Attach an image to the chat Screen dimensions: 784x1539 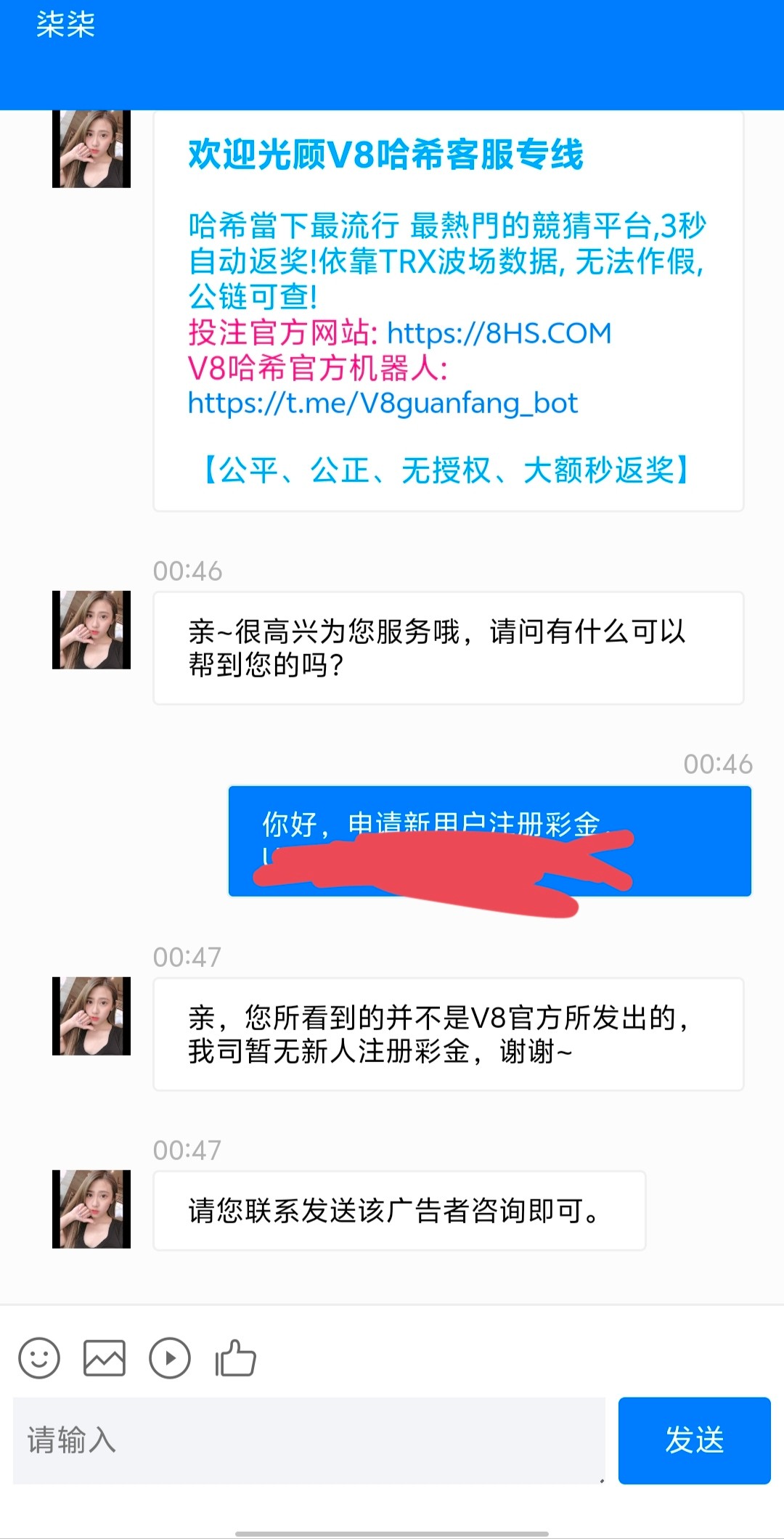pos(105,1358)
